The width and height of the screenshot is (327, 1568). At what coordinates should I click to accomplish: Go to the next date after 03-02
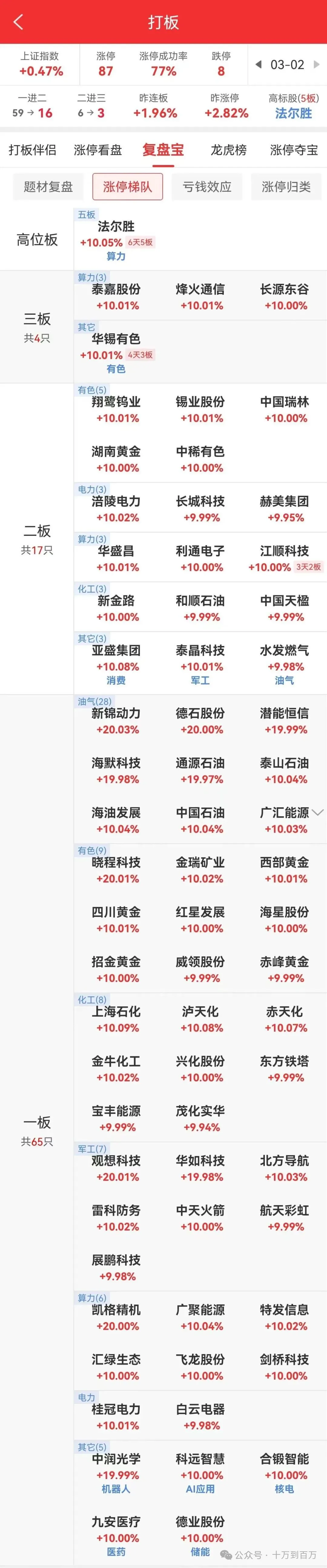coord(316,64)
